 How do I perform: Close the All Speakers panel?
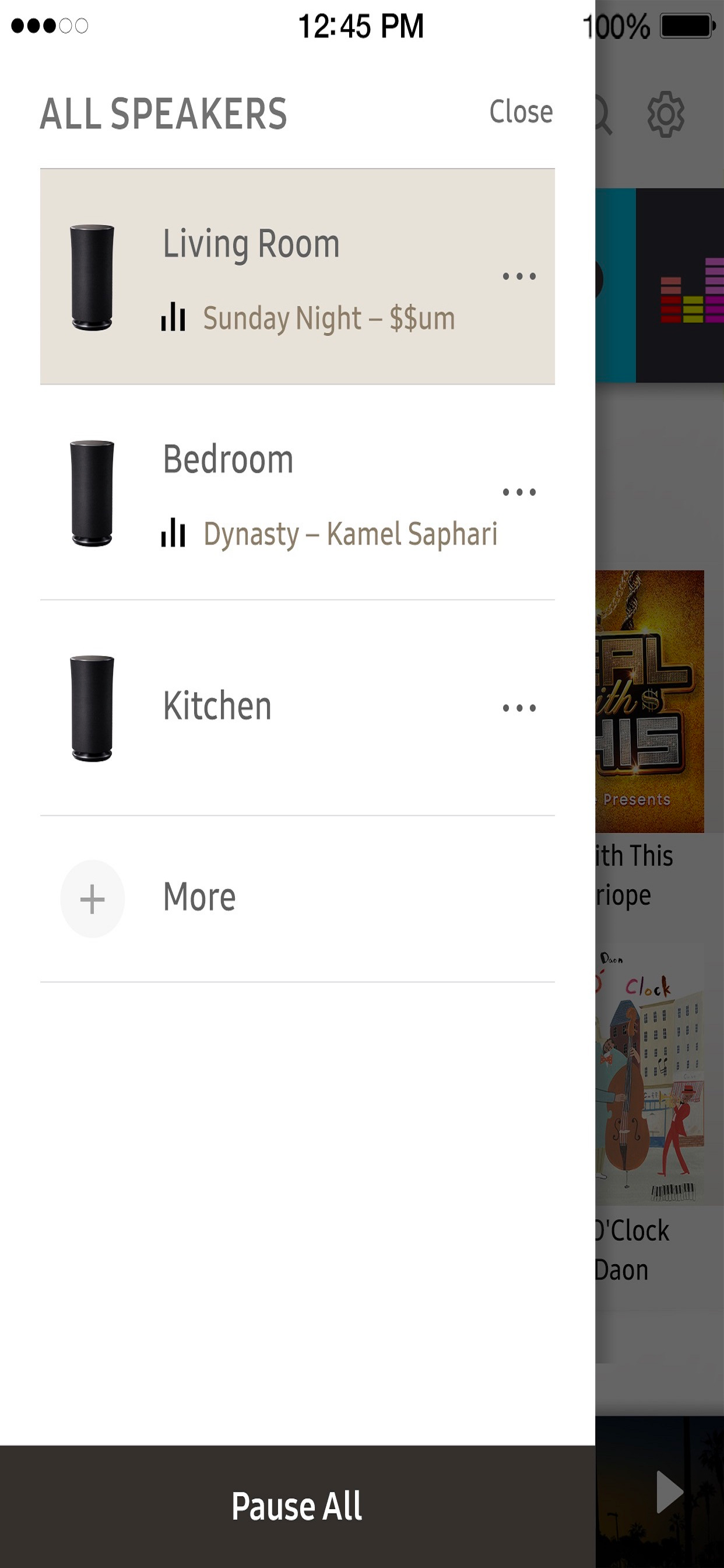[x=521, y=112]
